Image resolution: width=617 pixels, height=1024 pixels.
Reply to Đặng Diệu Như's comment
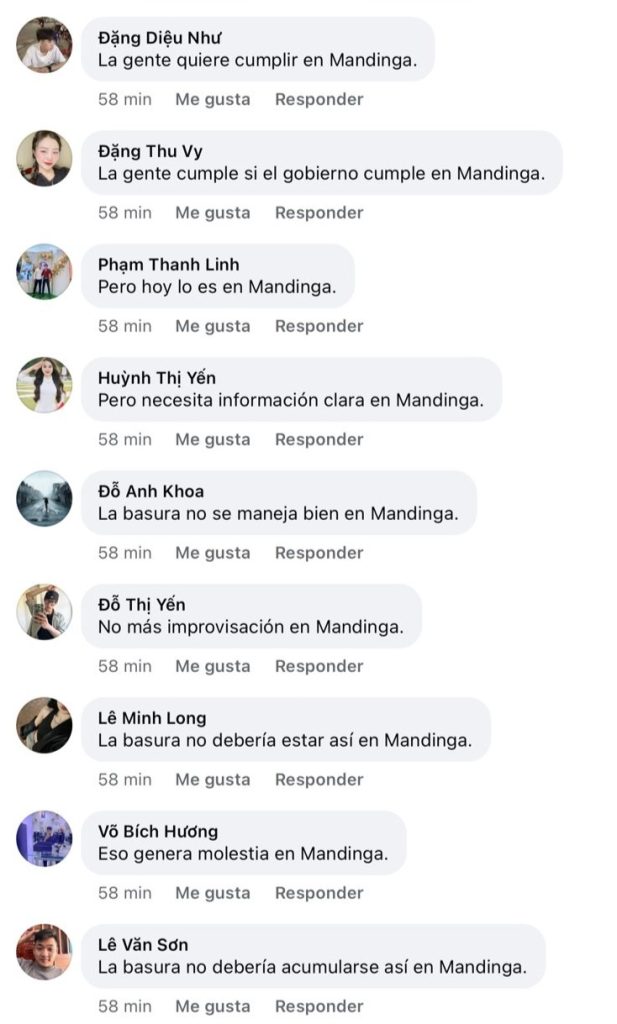(x=319, y=99)
